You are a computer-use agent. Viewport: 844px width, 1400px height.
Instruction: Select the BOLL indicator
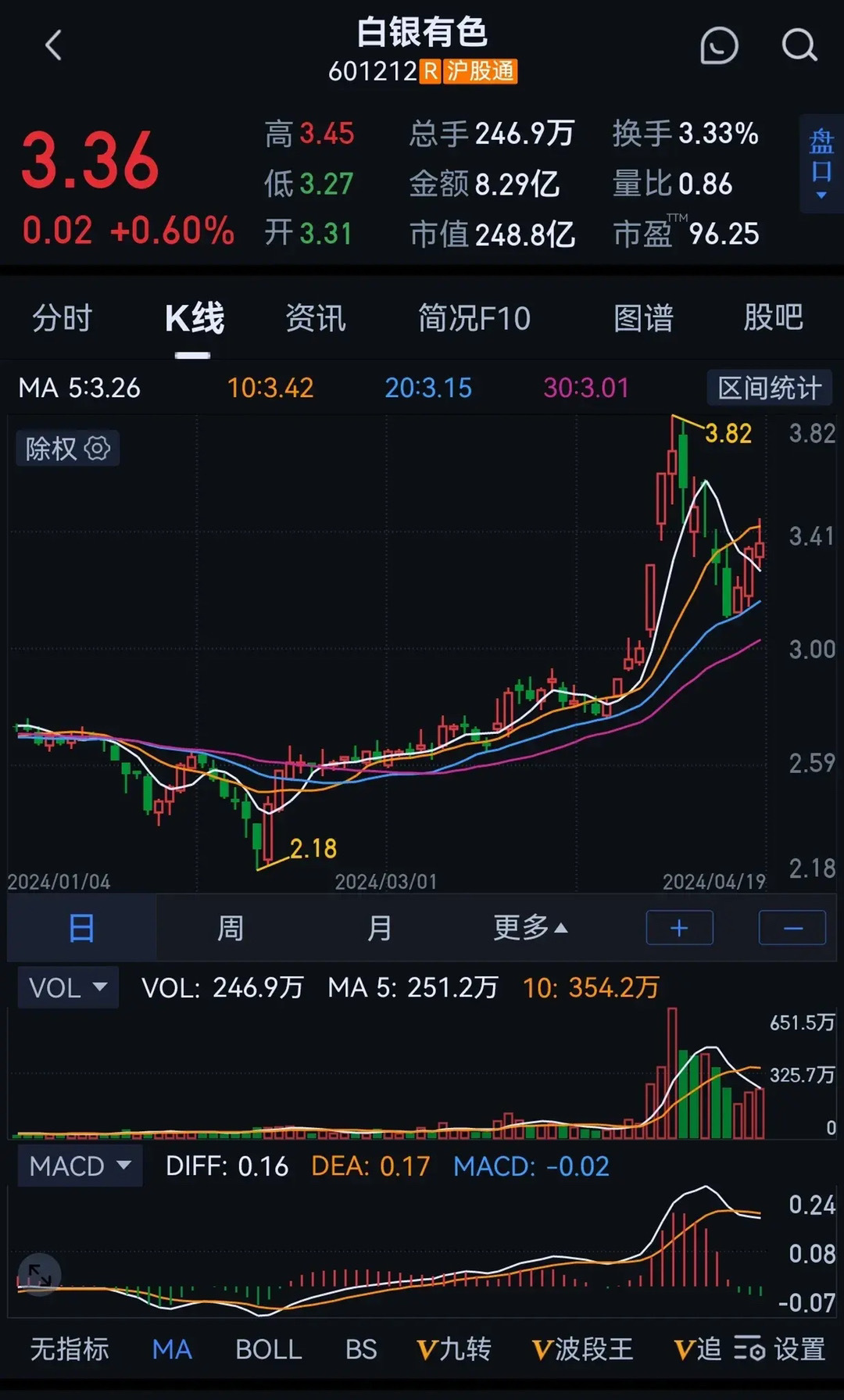(268, 1349)
